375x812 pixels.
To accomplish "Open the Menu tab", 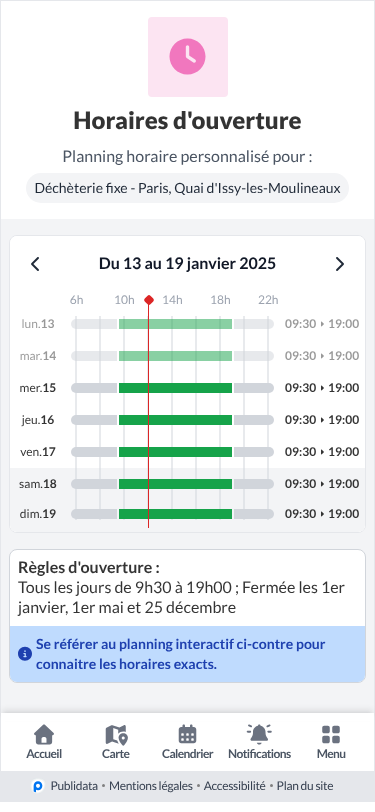I will (x=331, y=742).
